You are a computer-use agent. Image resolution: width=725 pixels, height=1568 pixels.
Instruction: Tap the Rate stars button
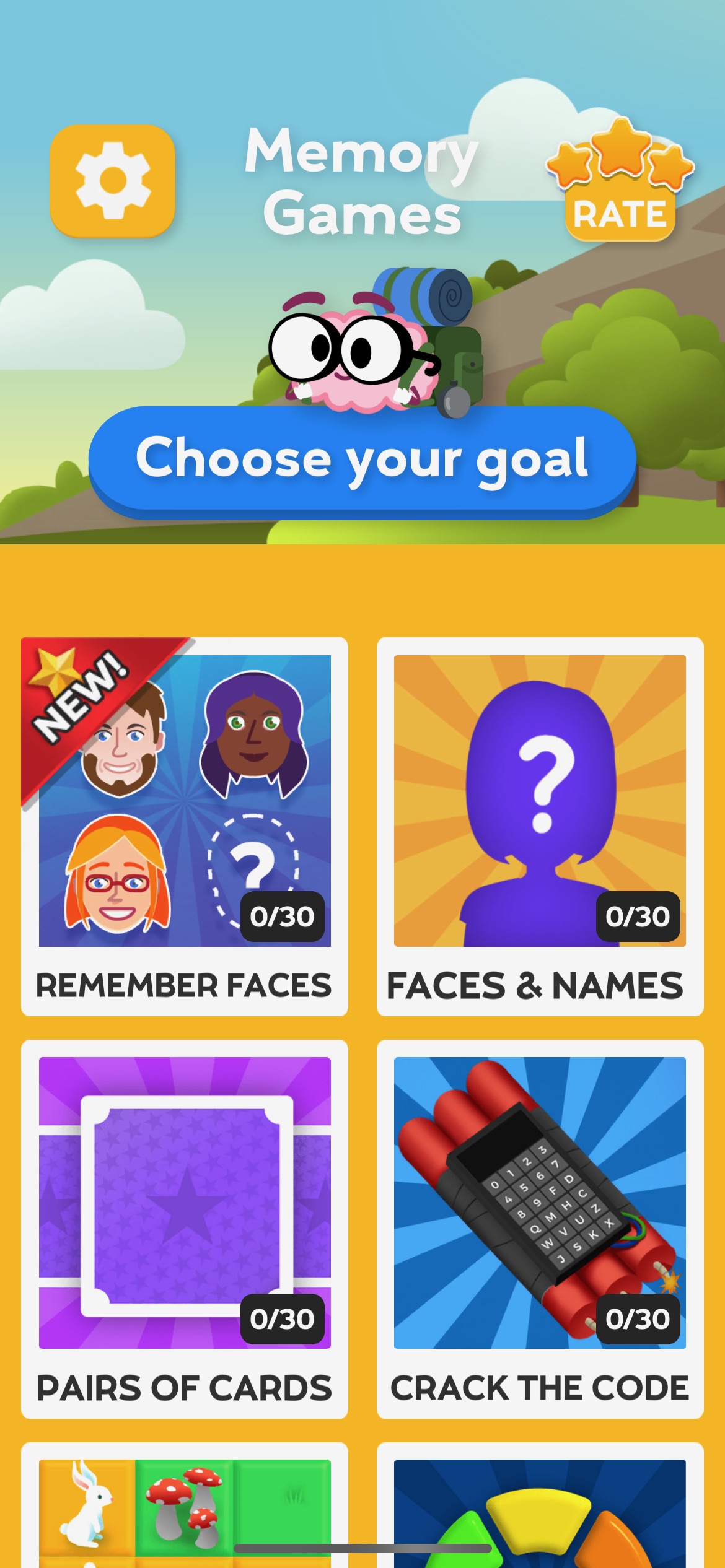620,180
